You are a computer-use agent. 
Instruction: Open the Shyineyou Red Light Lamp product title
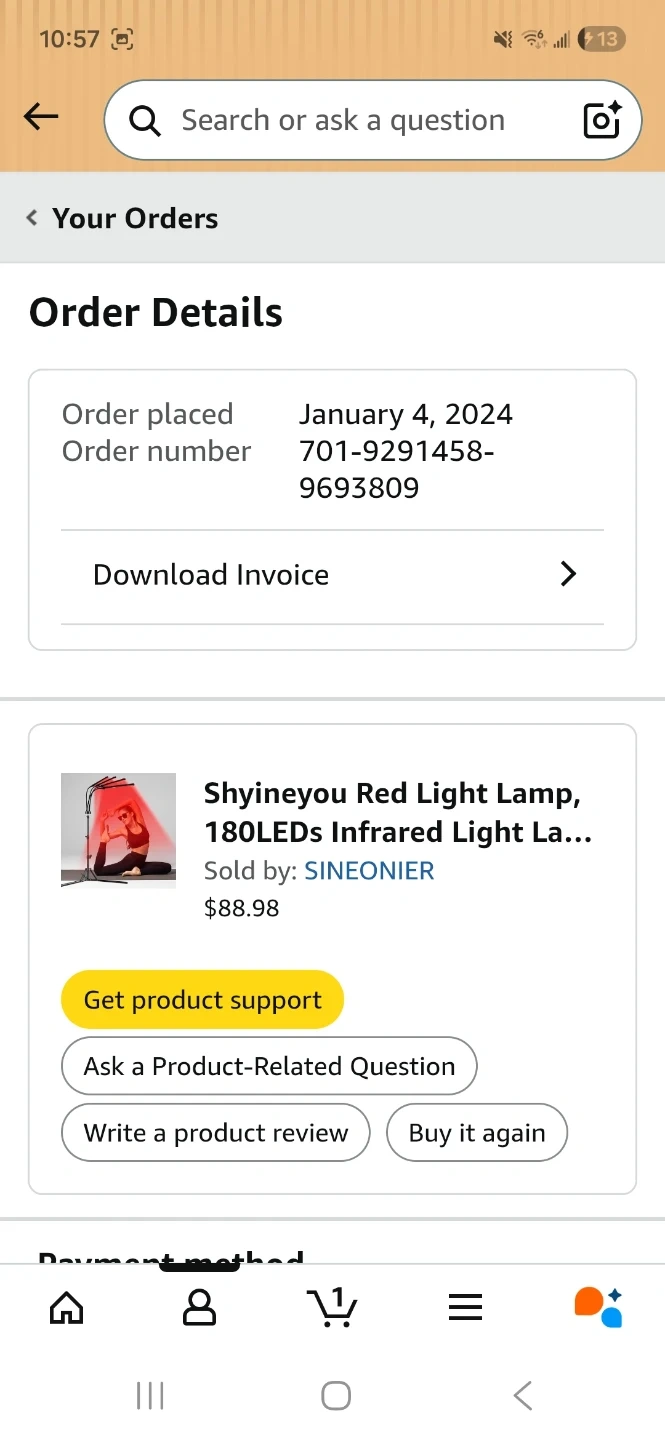[x=397, y=812]
